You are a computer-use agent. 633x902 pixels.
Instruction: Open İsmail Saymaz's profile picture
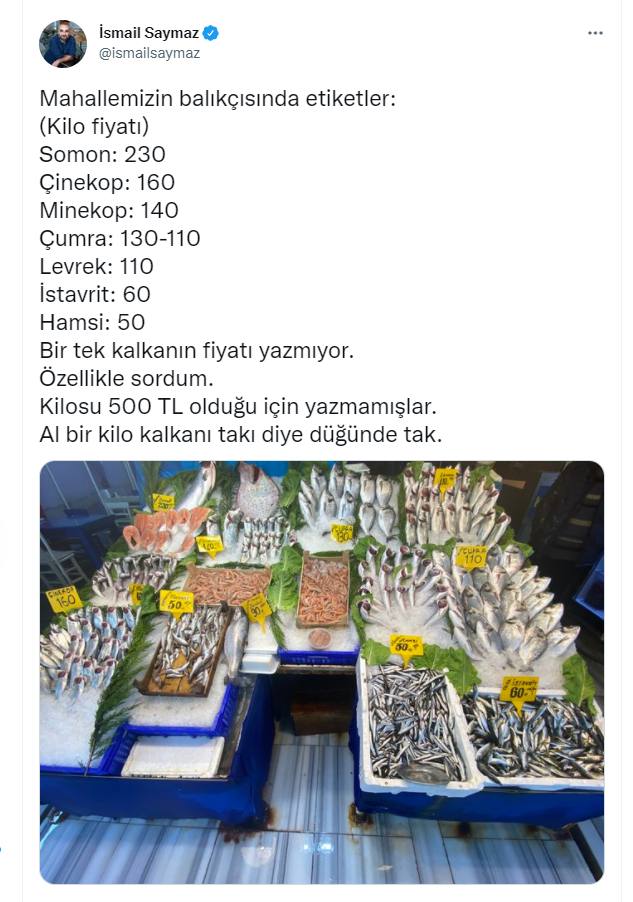[62, 43]
